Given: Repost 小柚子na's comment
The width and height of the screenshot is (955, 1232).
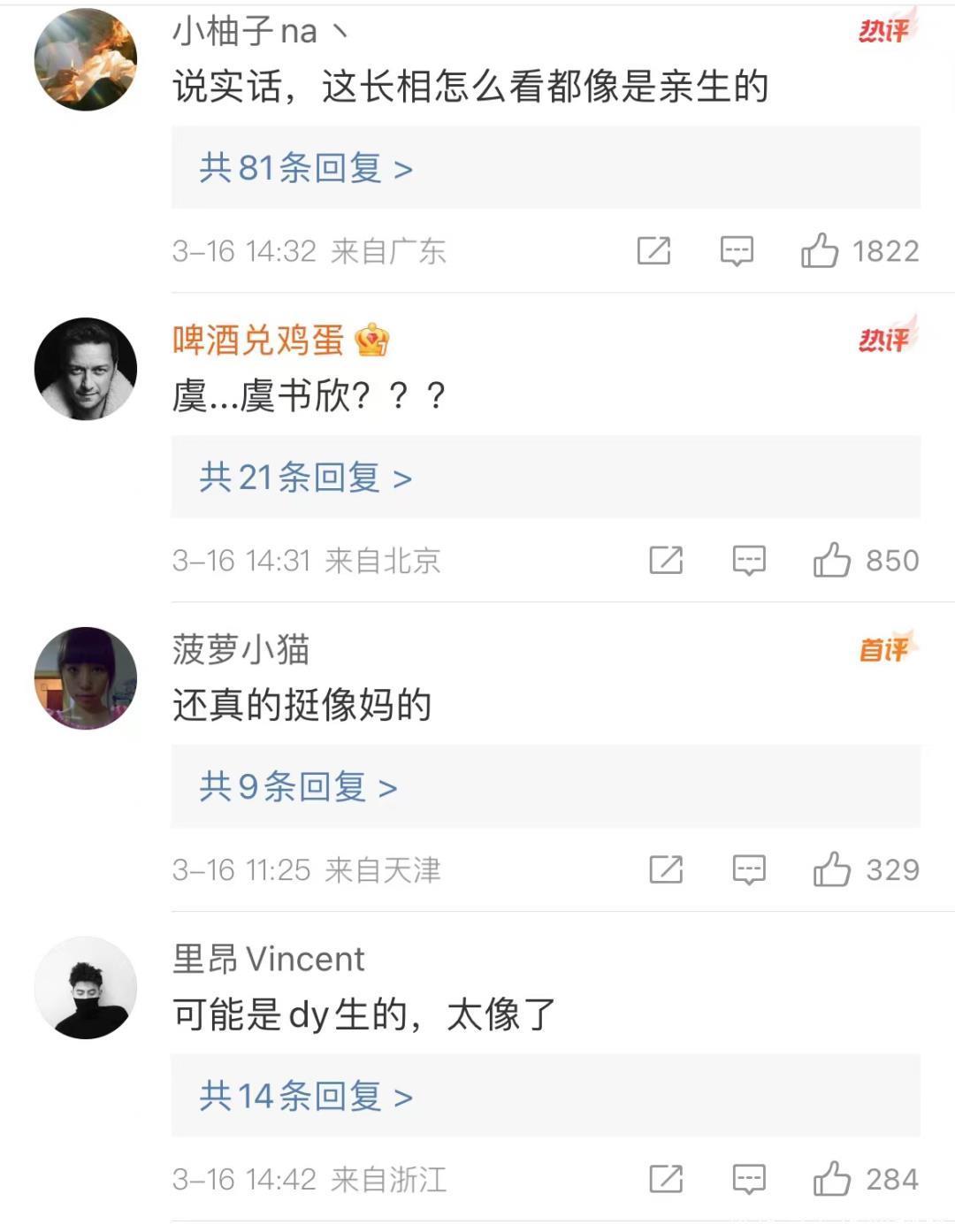Looking at the screenshot, I should click(x=653, y=251).
